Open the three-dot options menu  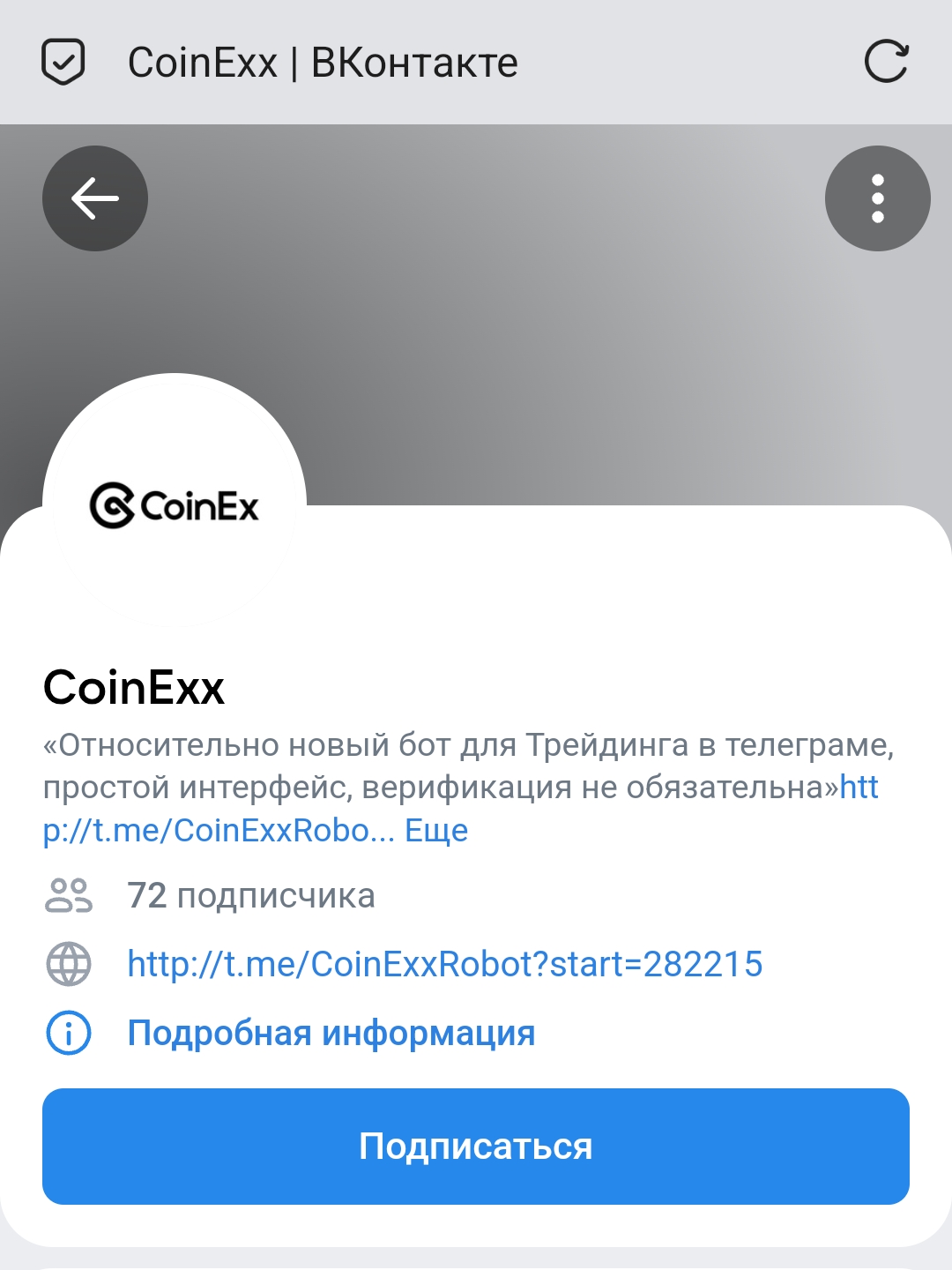pyautogui.click(x=877, y=198)
